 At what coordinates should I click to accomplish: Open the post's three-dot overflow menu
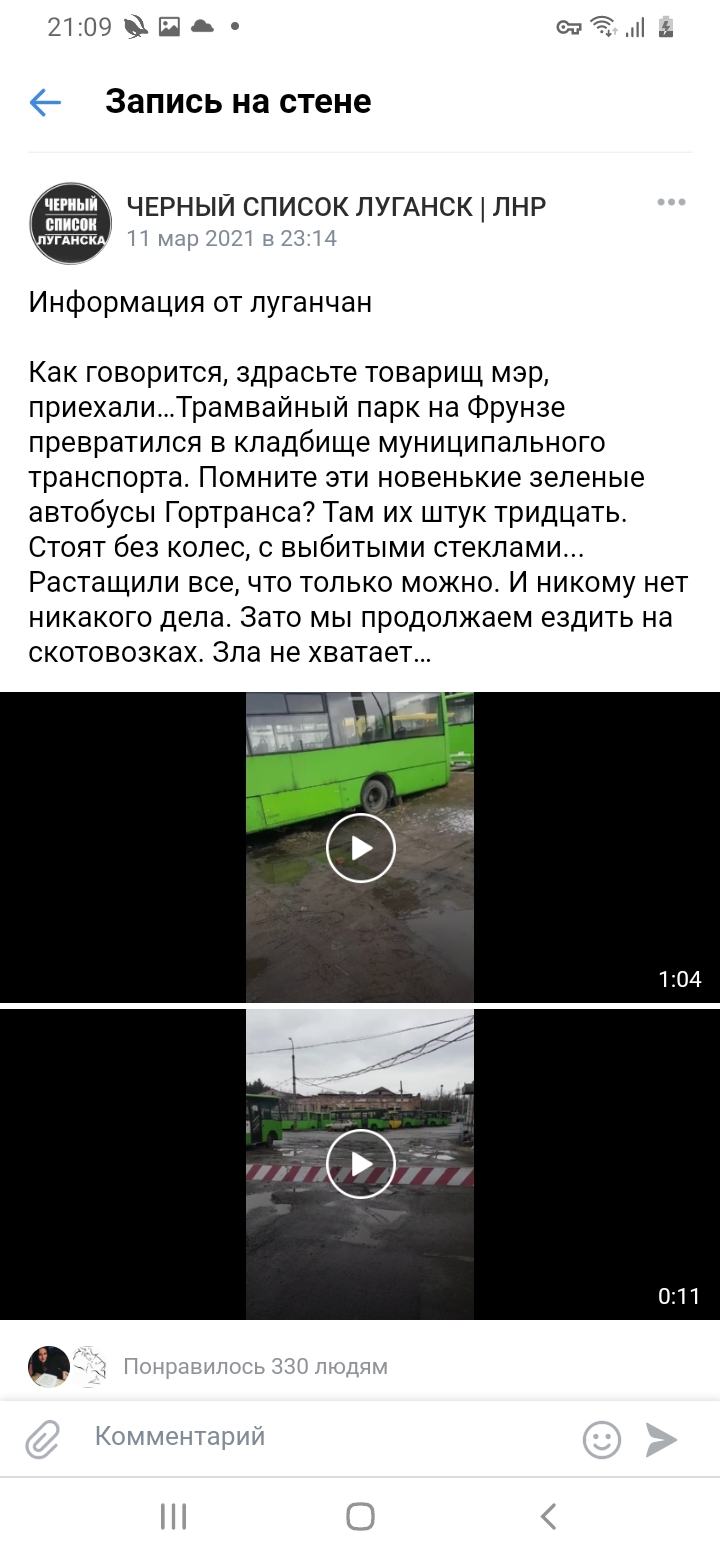click(x=671, y=203)
